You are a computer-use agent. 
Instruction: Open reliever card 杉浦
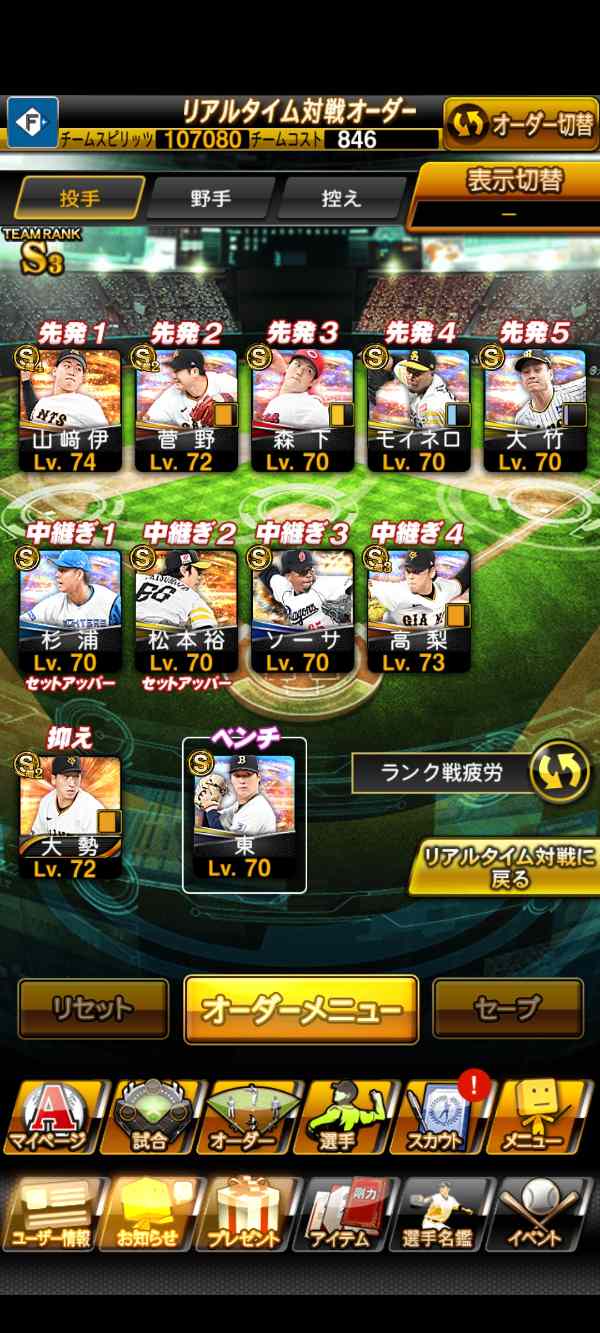(x=70, y=610)
